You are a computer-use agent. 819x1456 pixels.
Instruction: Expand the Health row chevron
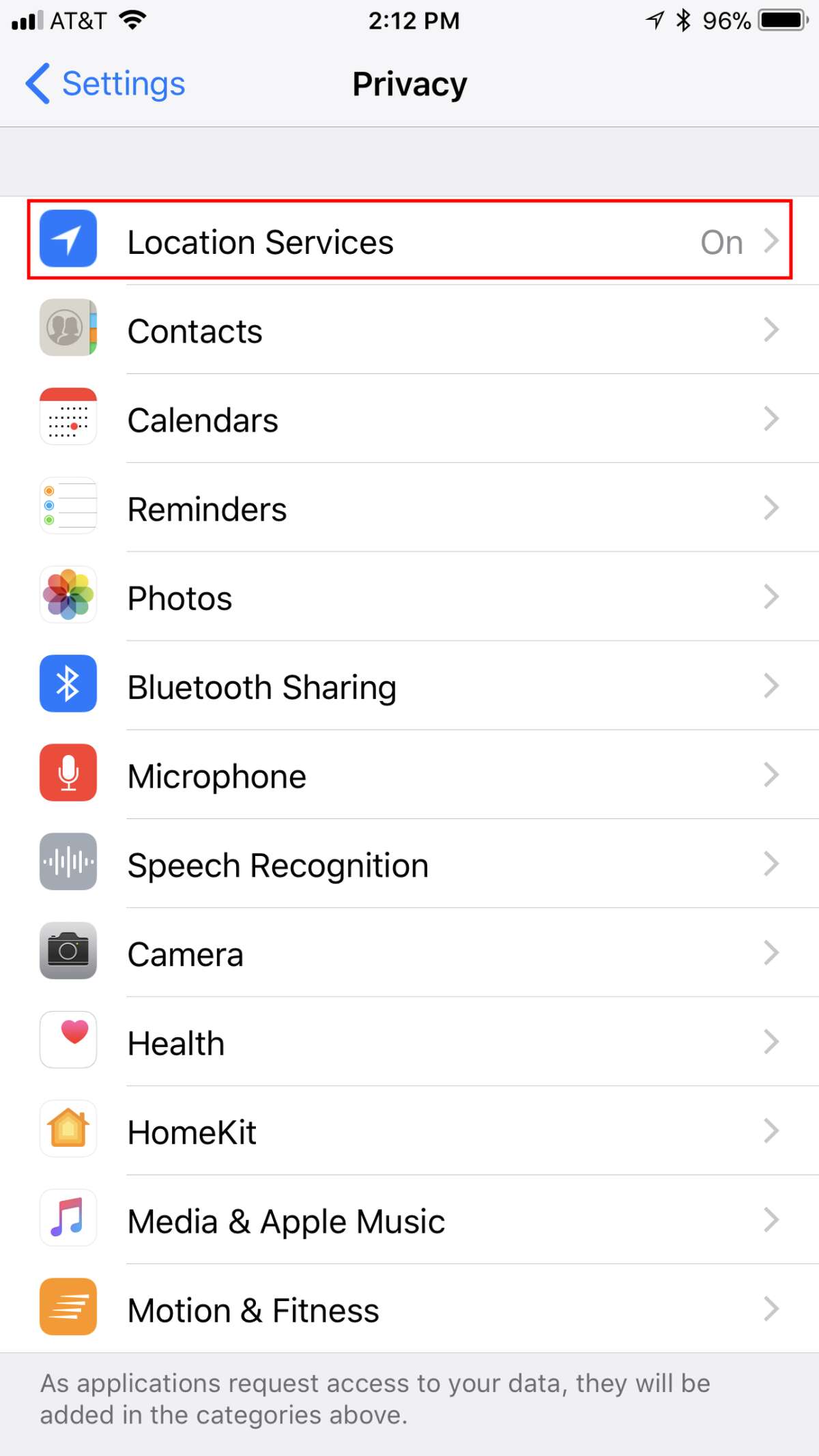point(772,1042)
